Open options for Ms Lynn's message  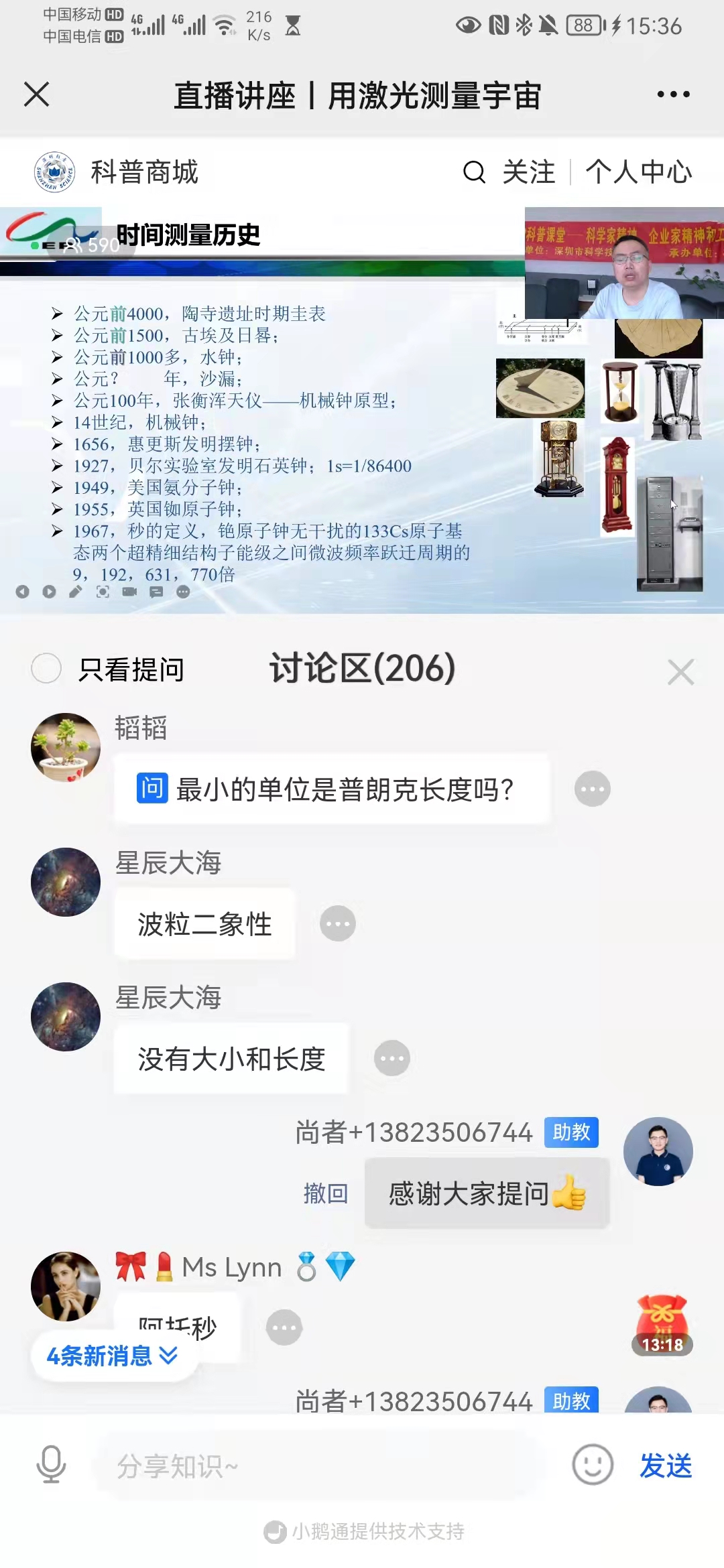284,1327
